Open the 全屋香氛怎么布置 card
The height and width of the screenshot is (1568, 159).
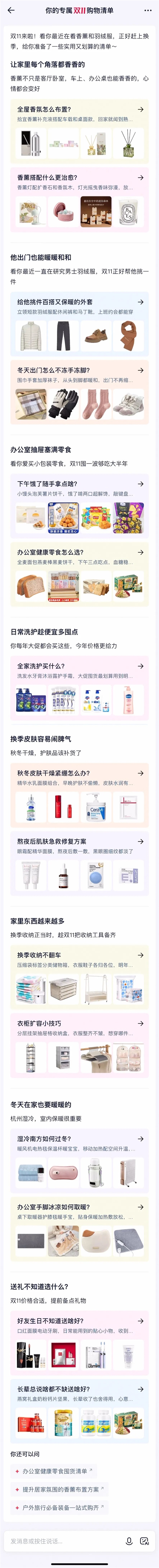pos(79,109)
